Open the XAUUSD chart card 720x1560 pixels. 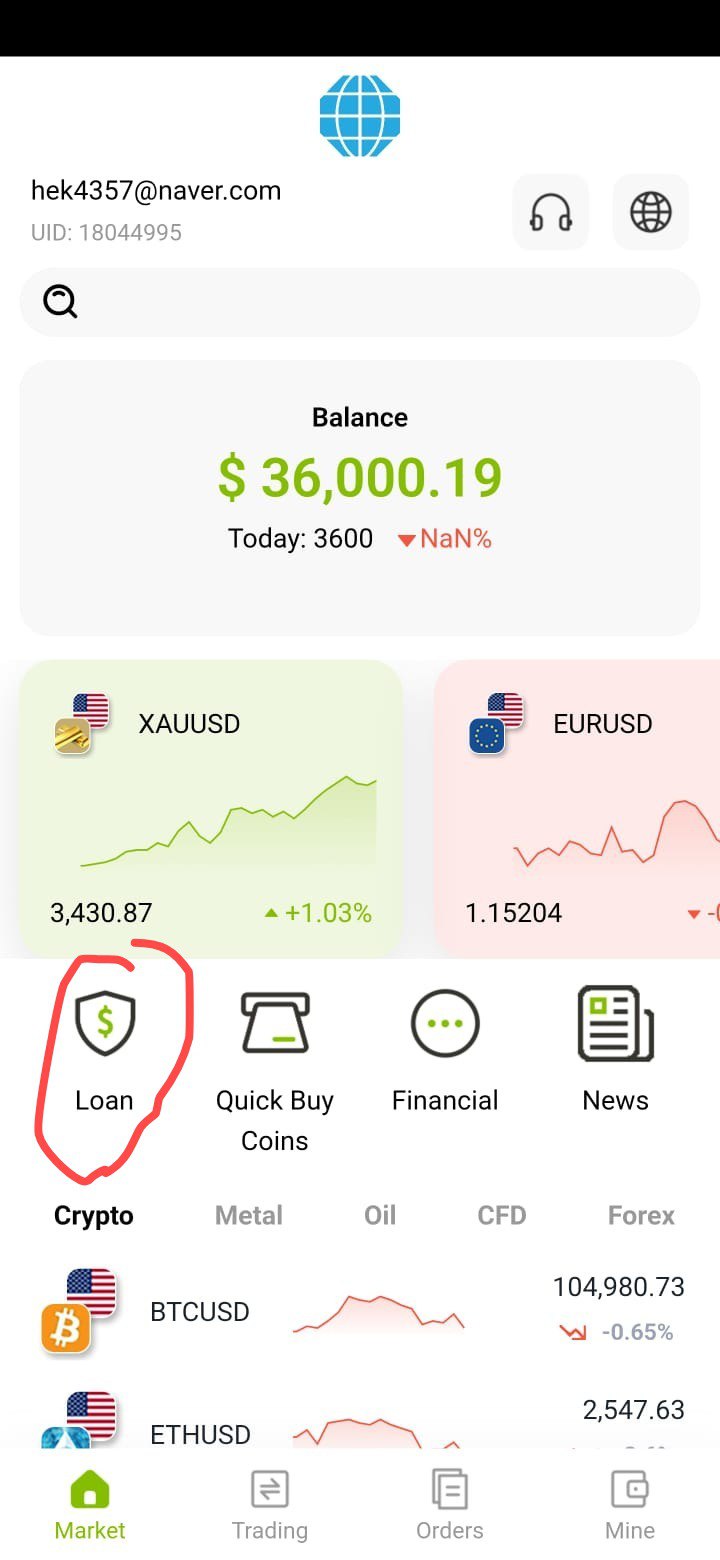[211, 807]
